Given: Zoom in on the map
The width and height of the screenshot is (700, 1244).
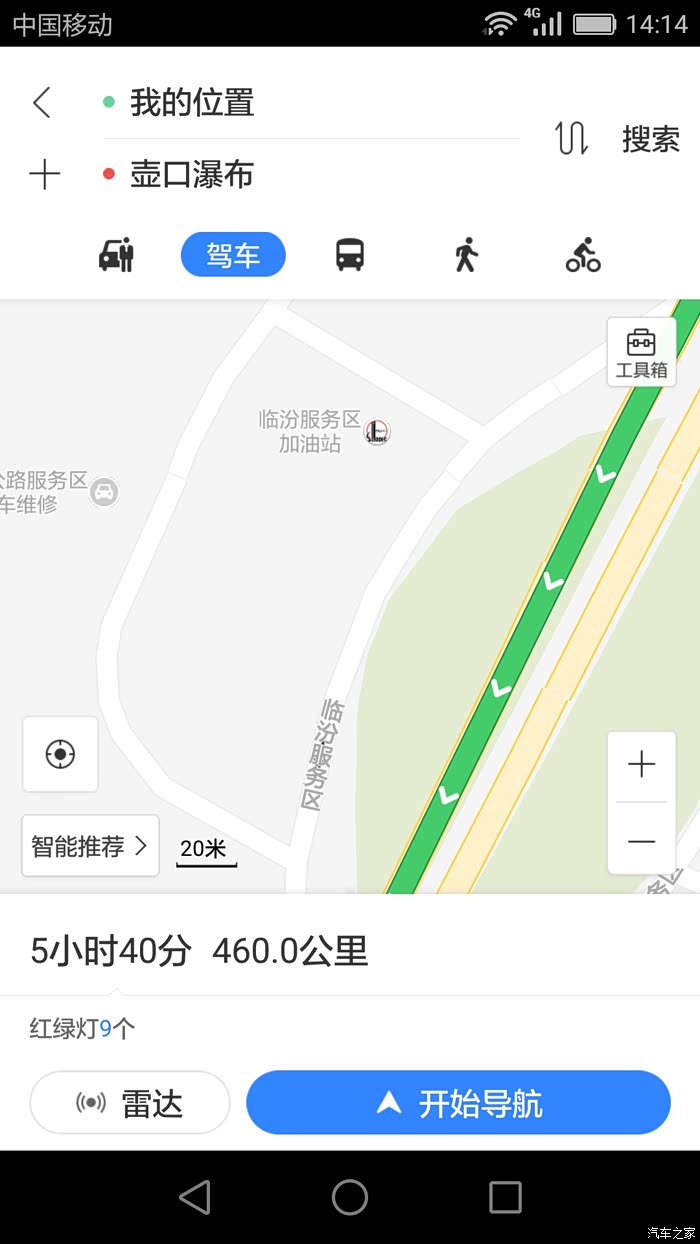Looking at the screenshot, I should (641, 765).
